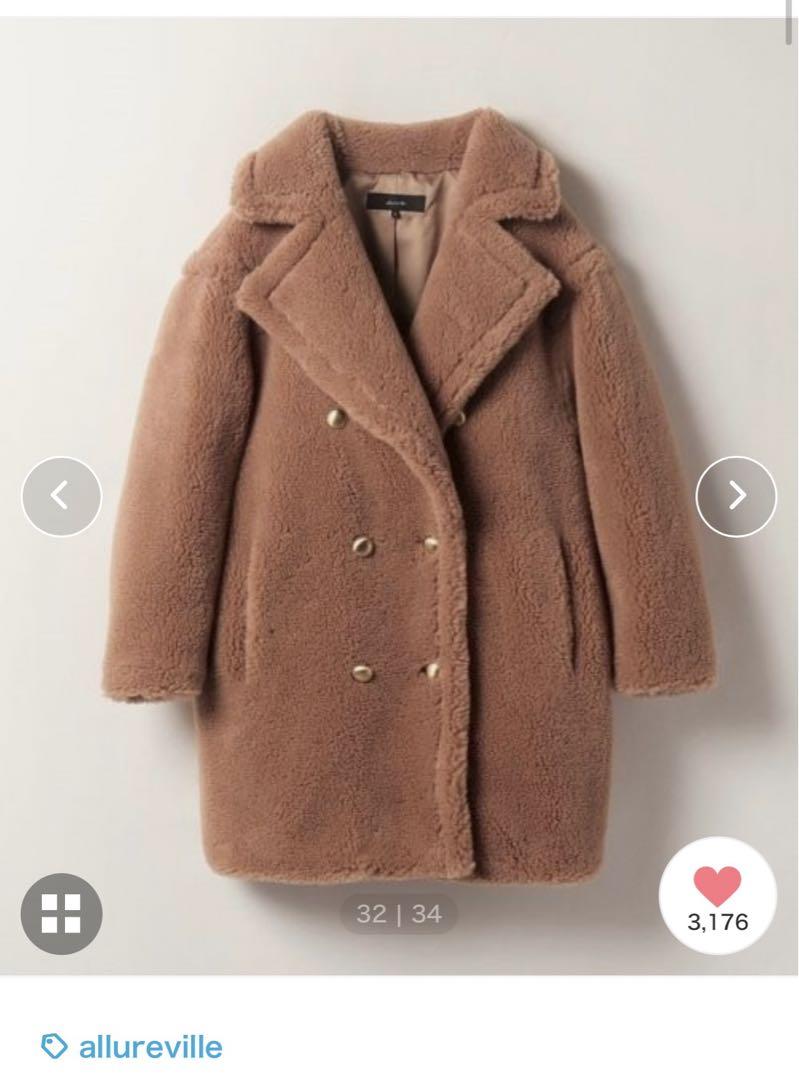799x1080 pixels.
Task: Go to the next product image
Action: [736, 495]
